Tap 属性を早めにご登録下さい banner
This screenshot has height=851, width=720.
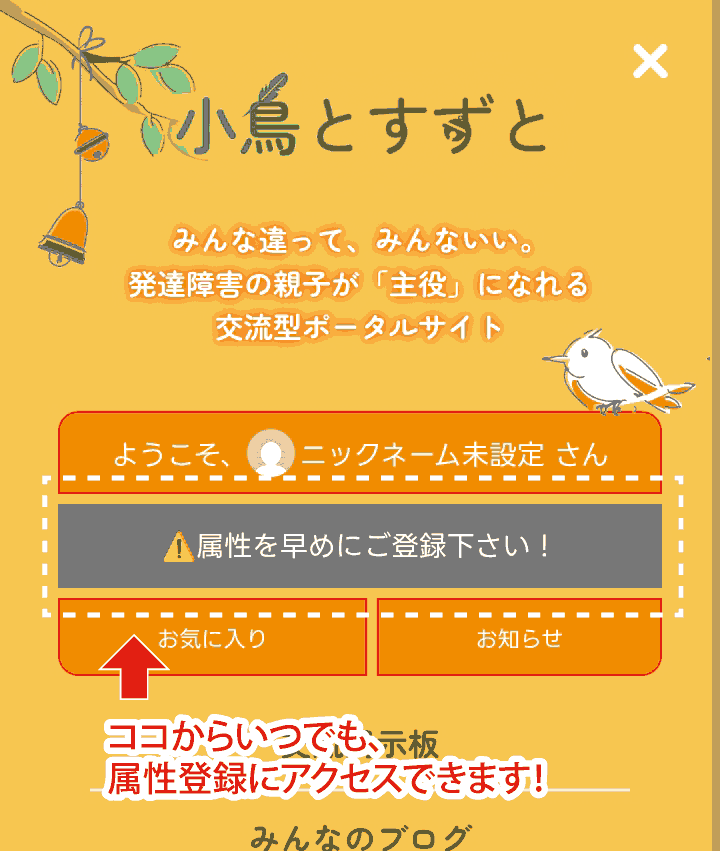pos(360,546)
